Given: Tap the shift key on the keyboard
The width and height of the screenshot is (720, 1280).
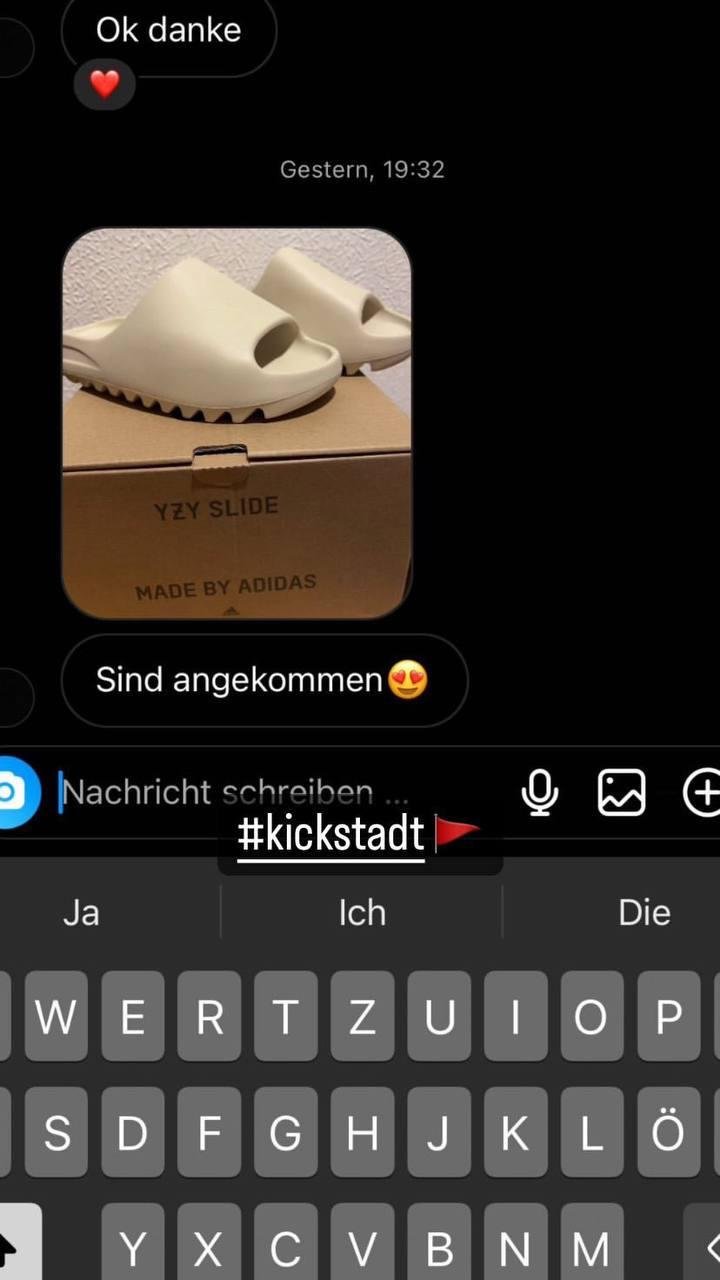Looking at the screenshot, I should coord(14,1243).
